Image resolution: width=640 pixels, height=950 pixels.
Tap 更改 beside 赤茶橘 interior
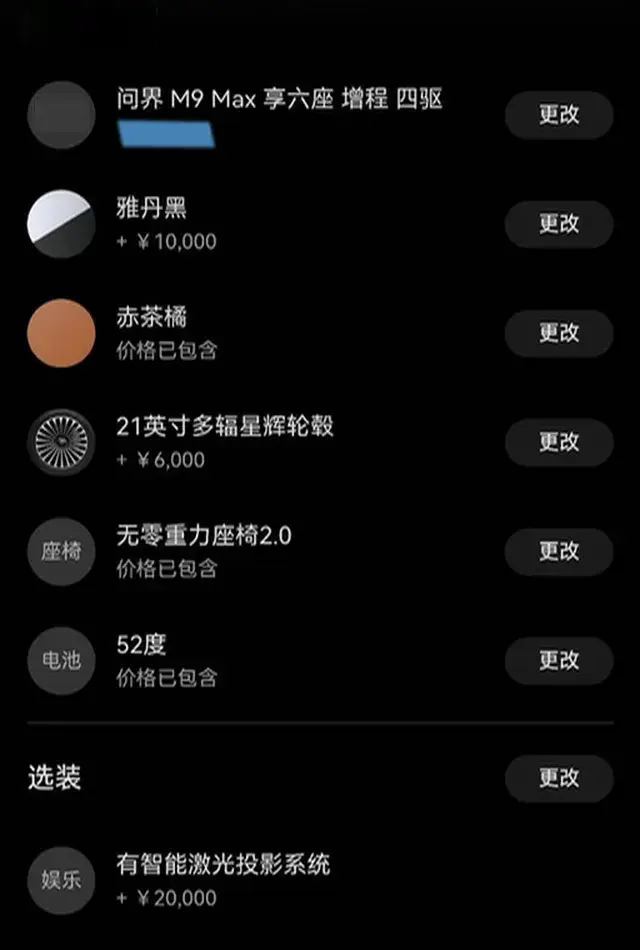[x=558, y=333]
